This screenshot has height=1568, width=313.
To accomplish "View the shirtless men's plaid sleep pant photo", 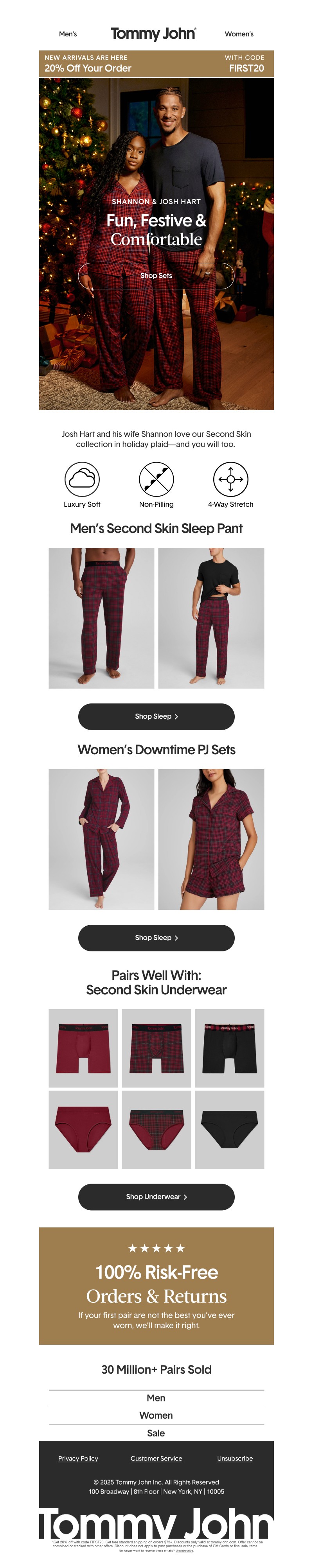I will [101, 618].
